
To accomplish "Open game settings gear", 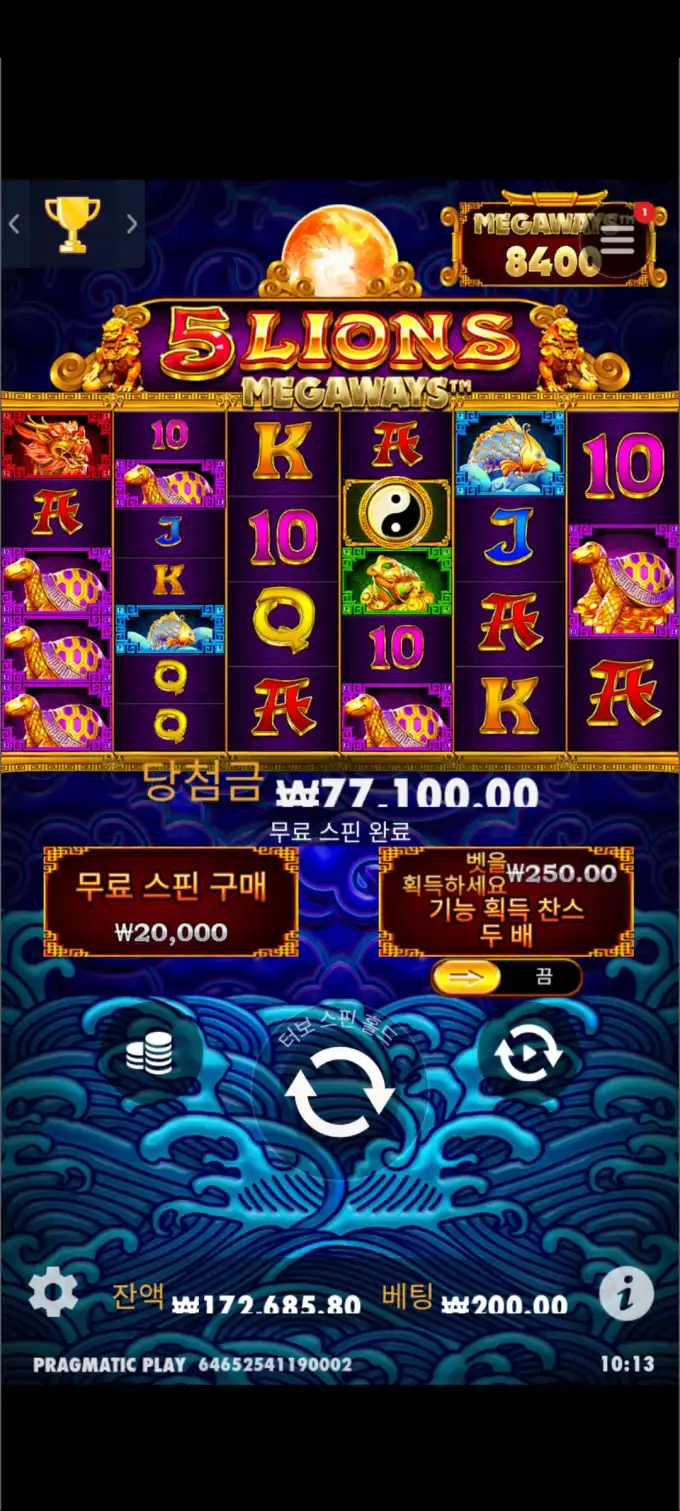I will tap(53, 1292).
